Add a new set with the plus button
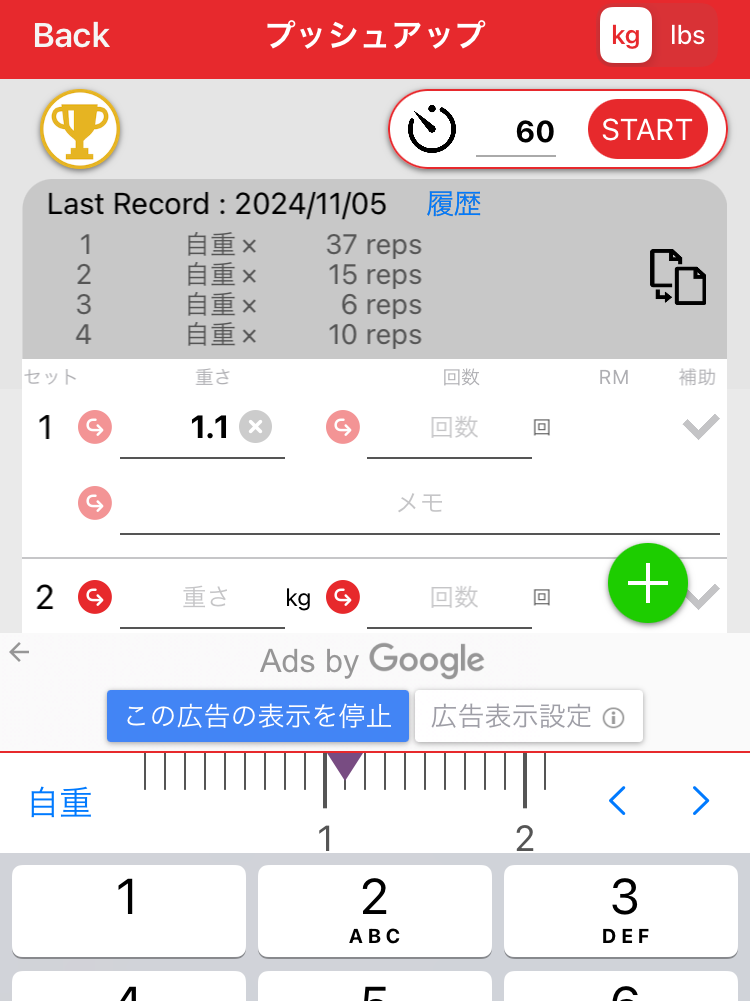Viewport: 750px width, 1001px height. (648, 584)
